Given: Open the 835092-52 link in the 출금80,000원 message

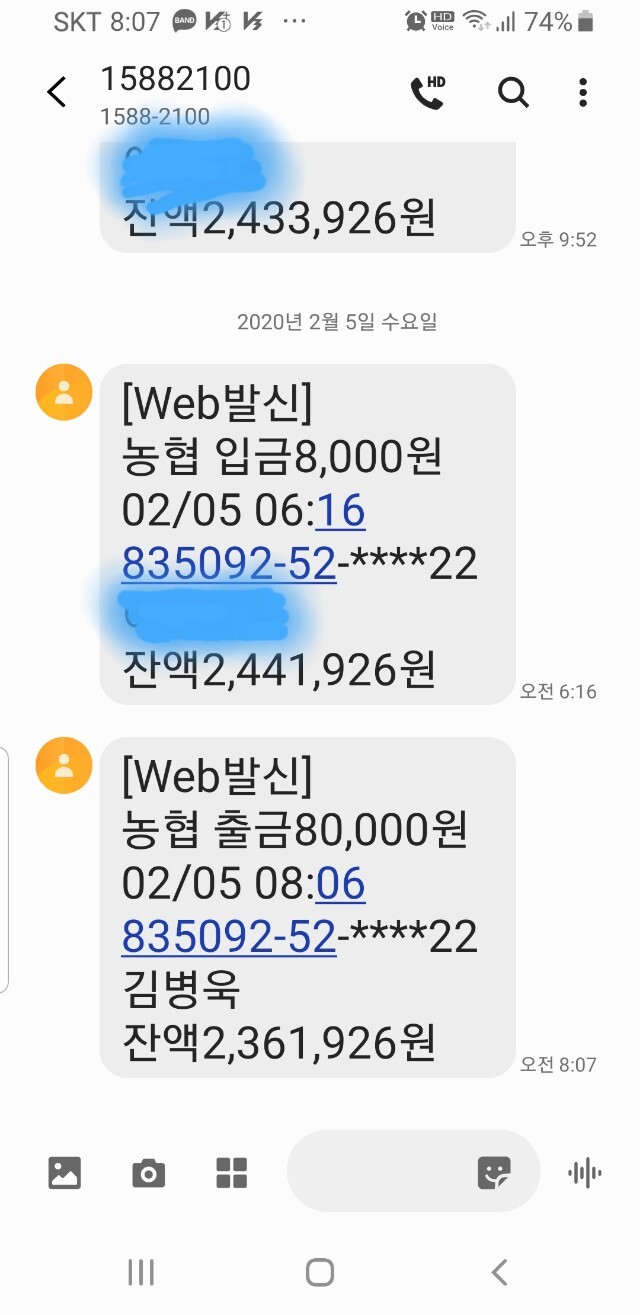Looking at the screenshot, I should point(228,937).
